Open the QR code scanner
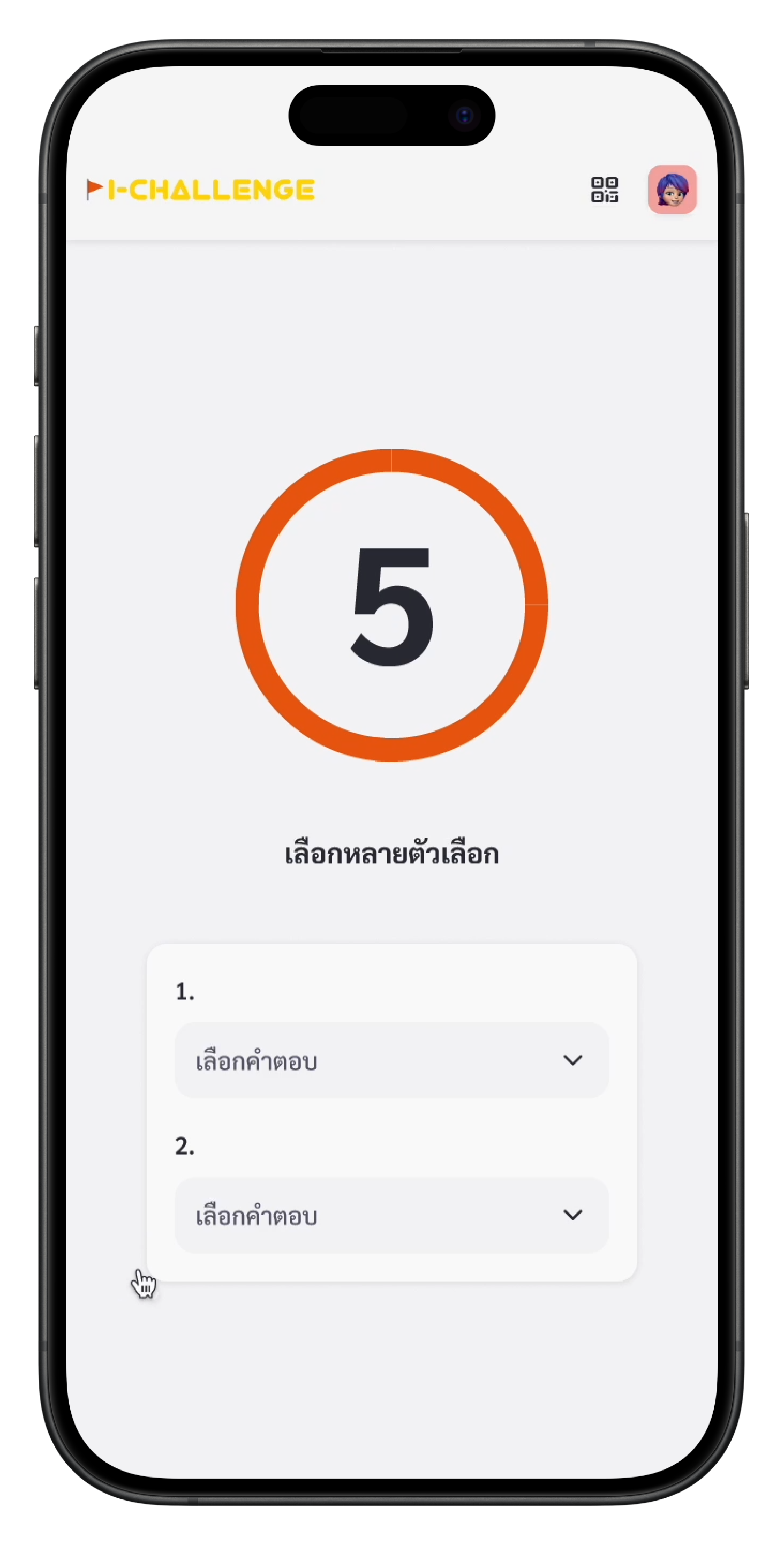 point(604,190)
